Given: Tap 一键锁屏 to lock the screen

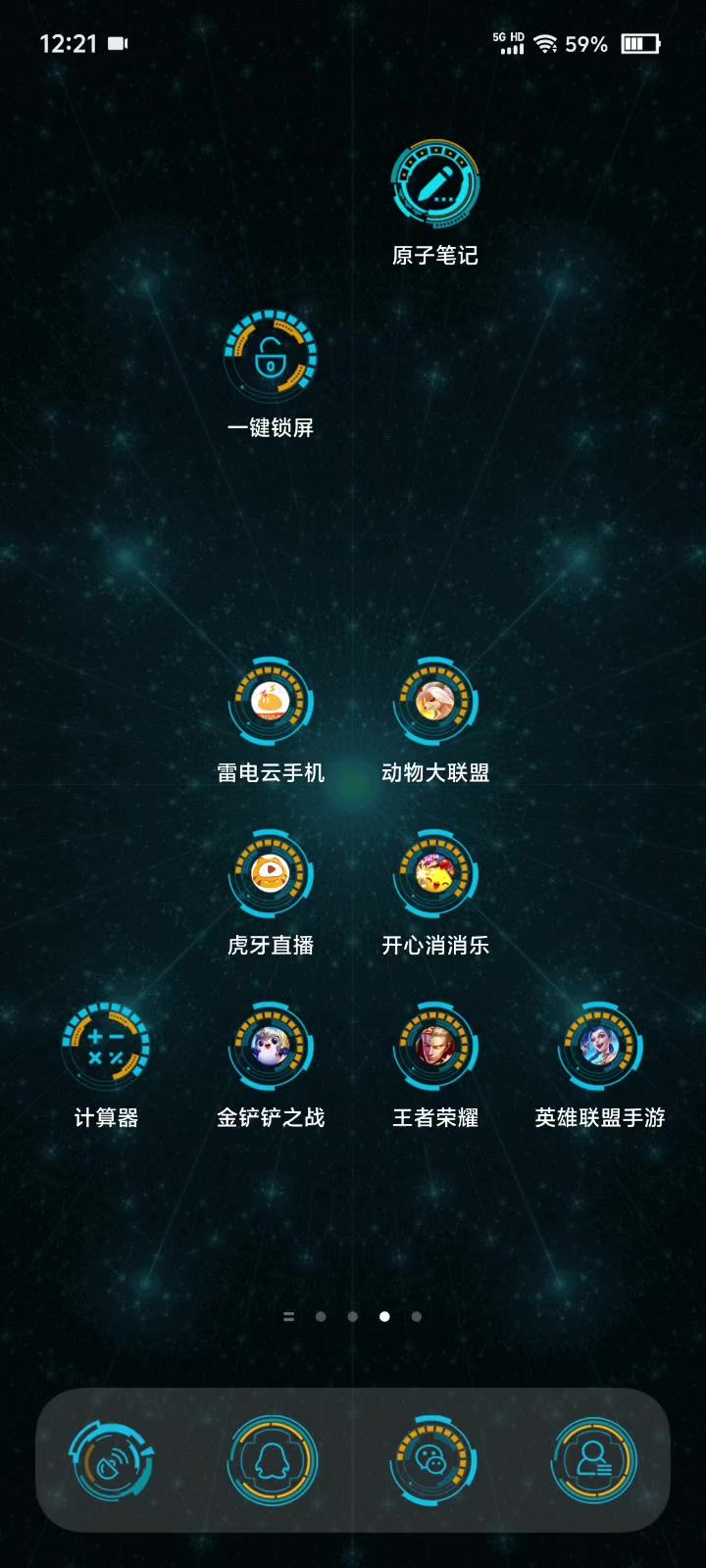Looking at the screenshot, I should (271, 358).
